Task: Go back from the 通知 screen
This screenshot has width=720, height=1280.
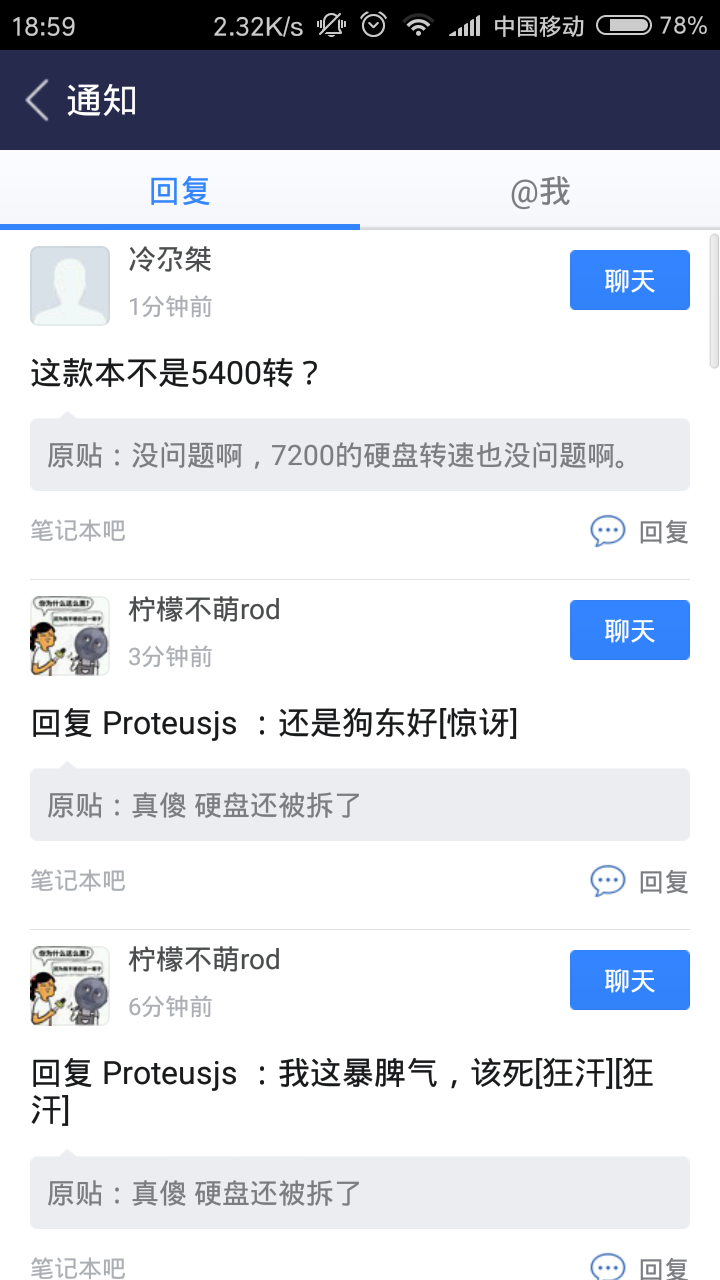Action: pos(38,101)
